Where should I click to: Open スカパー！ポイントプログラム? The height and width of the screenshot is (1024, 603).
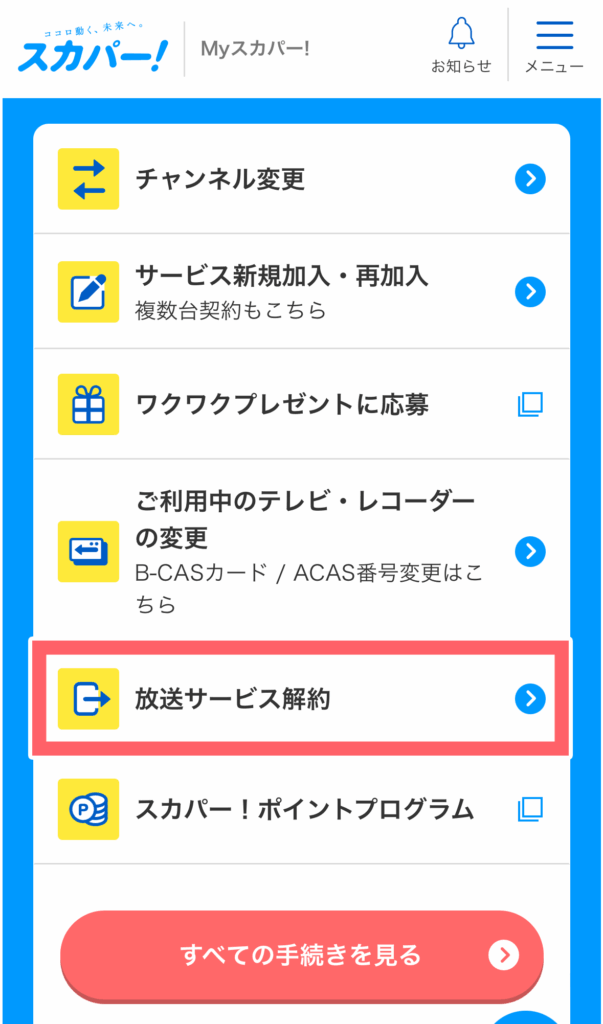[302, 809]
